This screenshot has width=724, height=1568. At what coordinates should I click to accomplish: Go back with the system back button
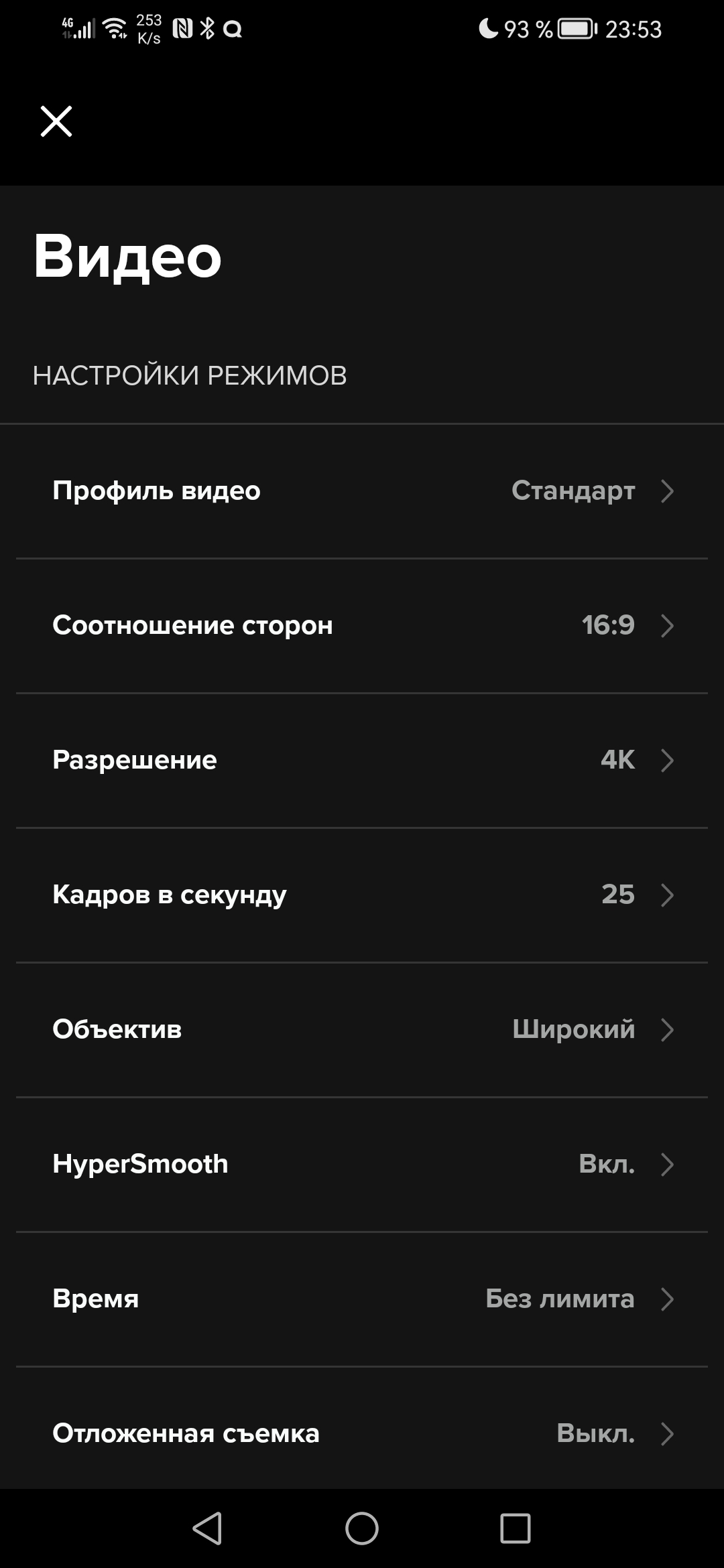pyautogui.click(x=207, y=1528)
